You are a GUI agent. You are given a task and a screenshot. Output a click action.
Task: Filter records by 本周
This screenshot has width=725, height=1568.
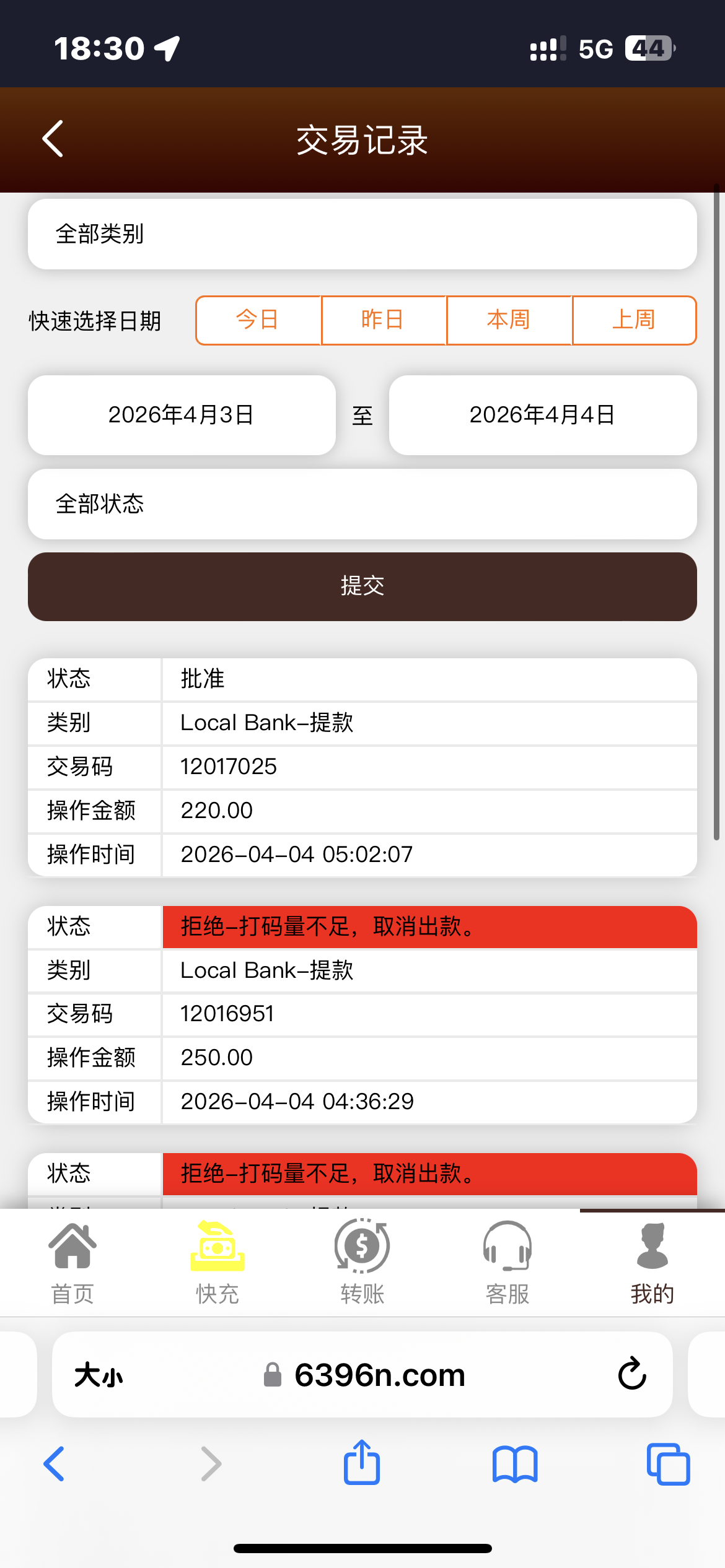[508, 320]
